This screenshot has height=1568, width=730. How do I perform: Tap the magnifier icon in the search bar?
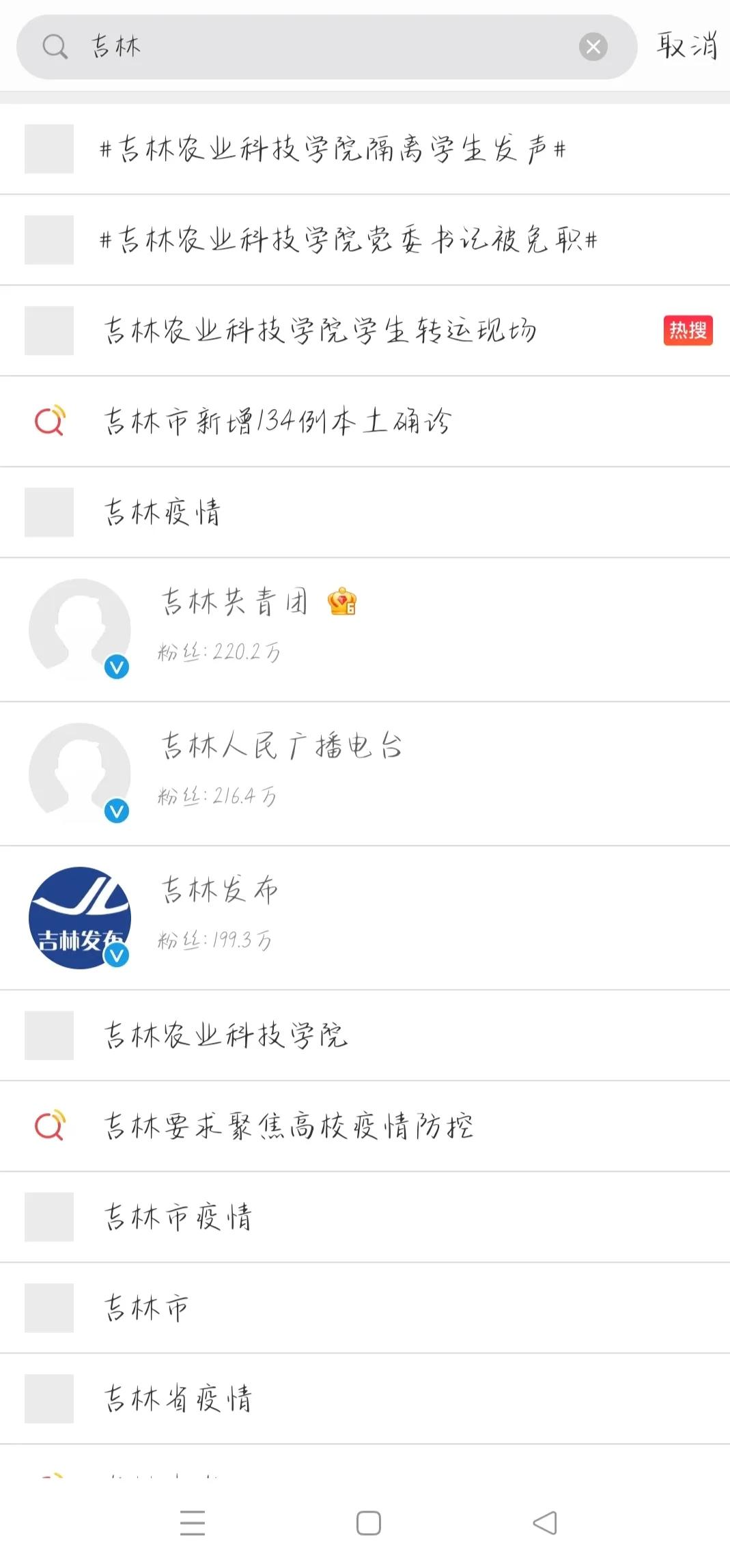[55, 46]
